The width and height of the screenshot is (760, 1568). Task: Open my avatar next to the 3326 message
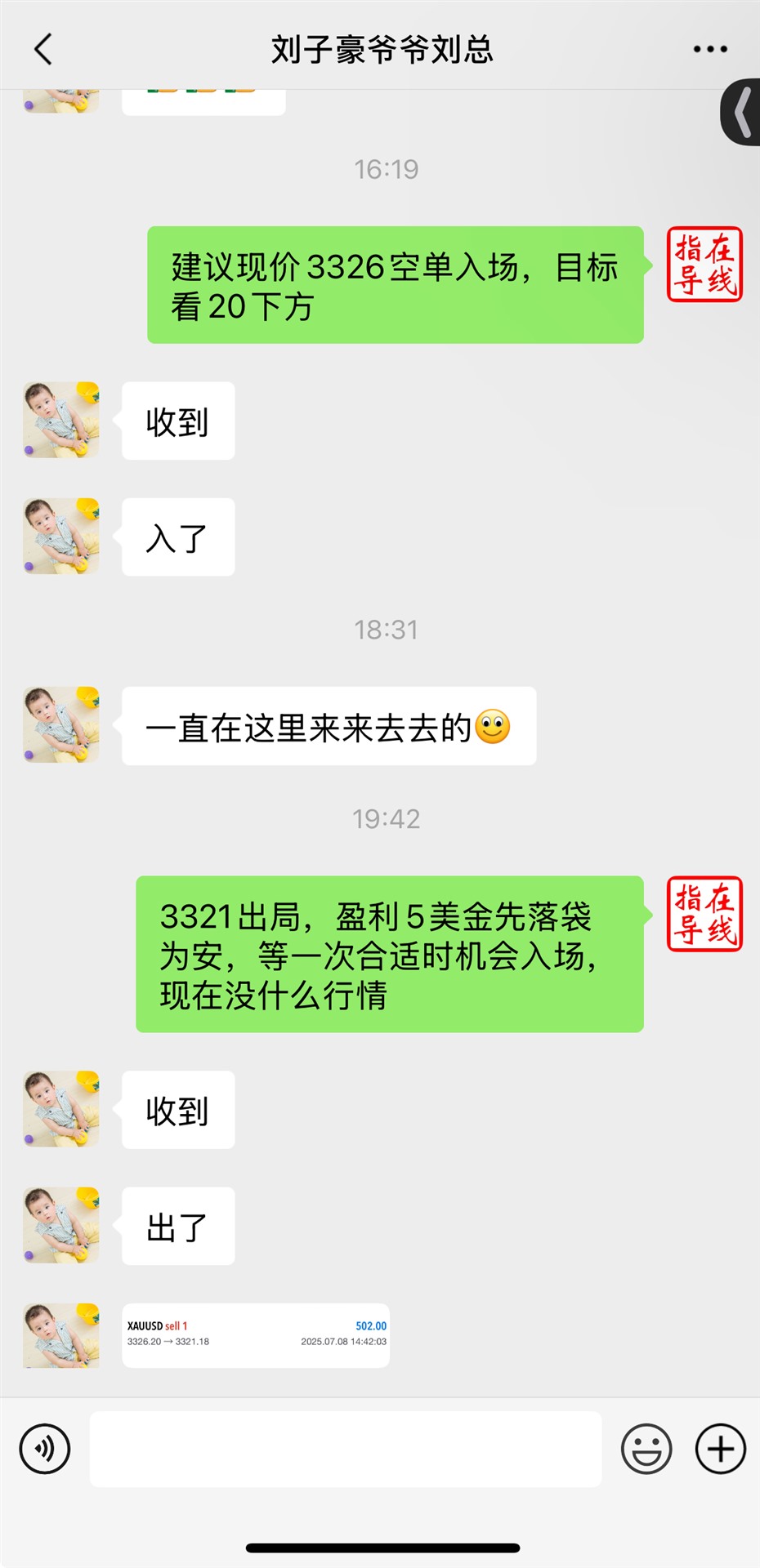coord(704,265)
